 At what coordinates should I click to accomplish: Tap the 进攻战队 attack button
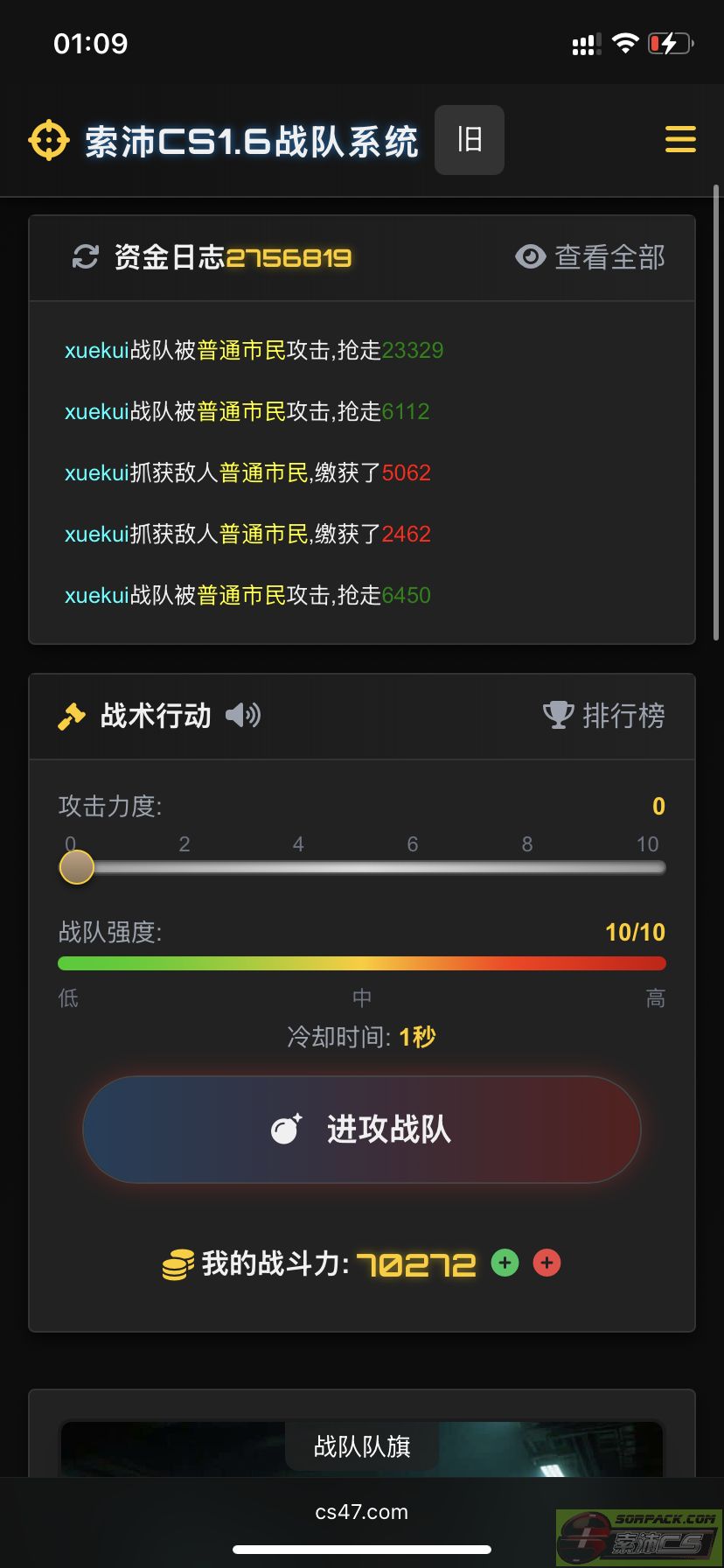[x=362, y=1130]
